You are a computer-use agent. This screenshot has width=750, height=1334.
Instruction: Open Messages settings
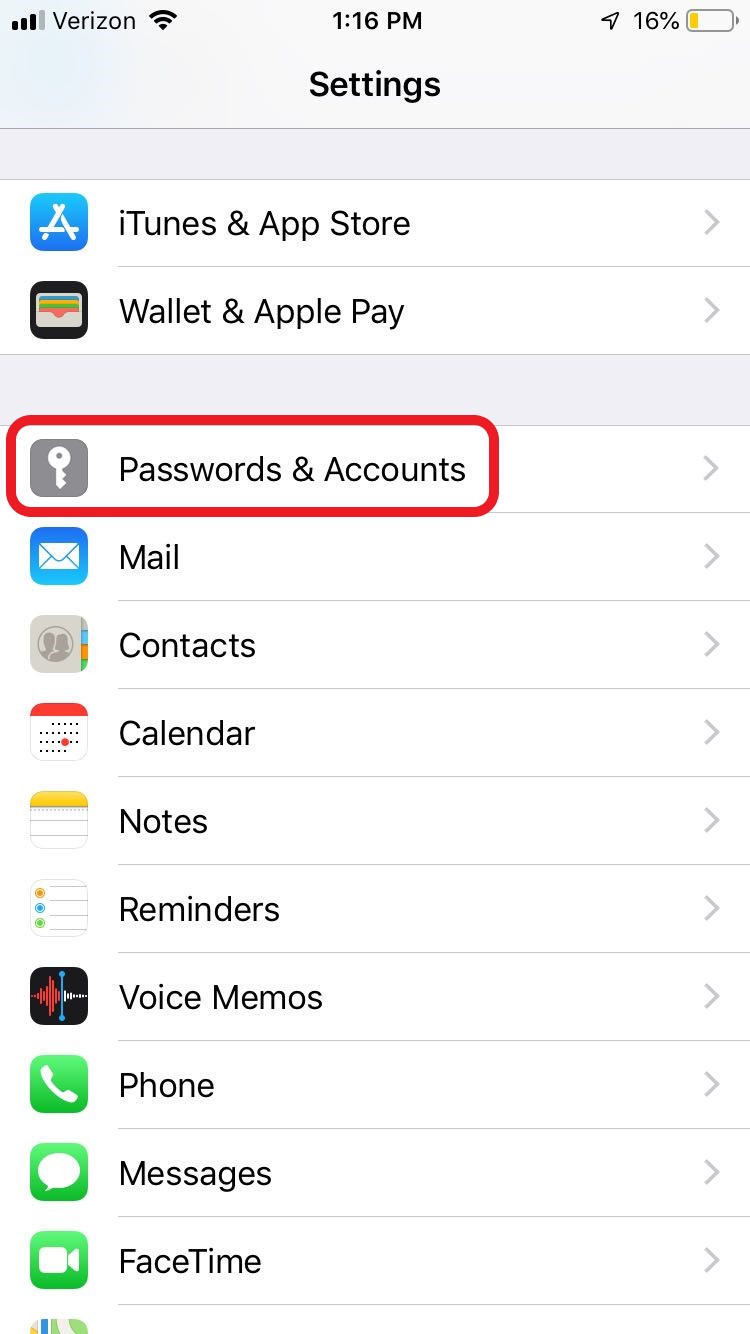click(375, 1173)
